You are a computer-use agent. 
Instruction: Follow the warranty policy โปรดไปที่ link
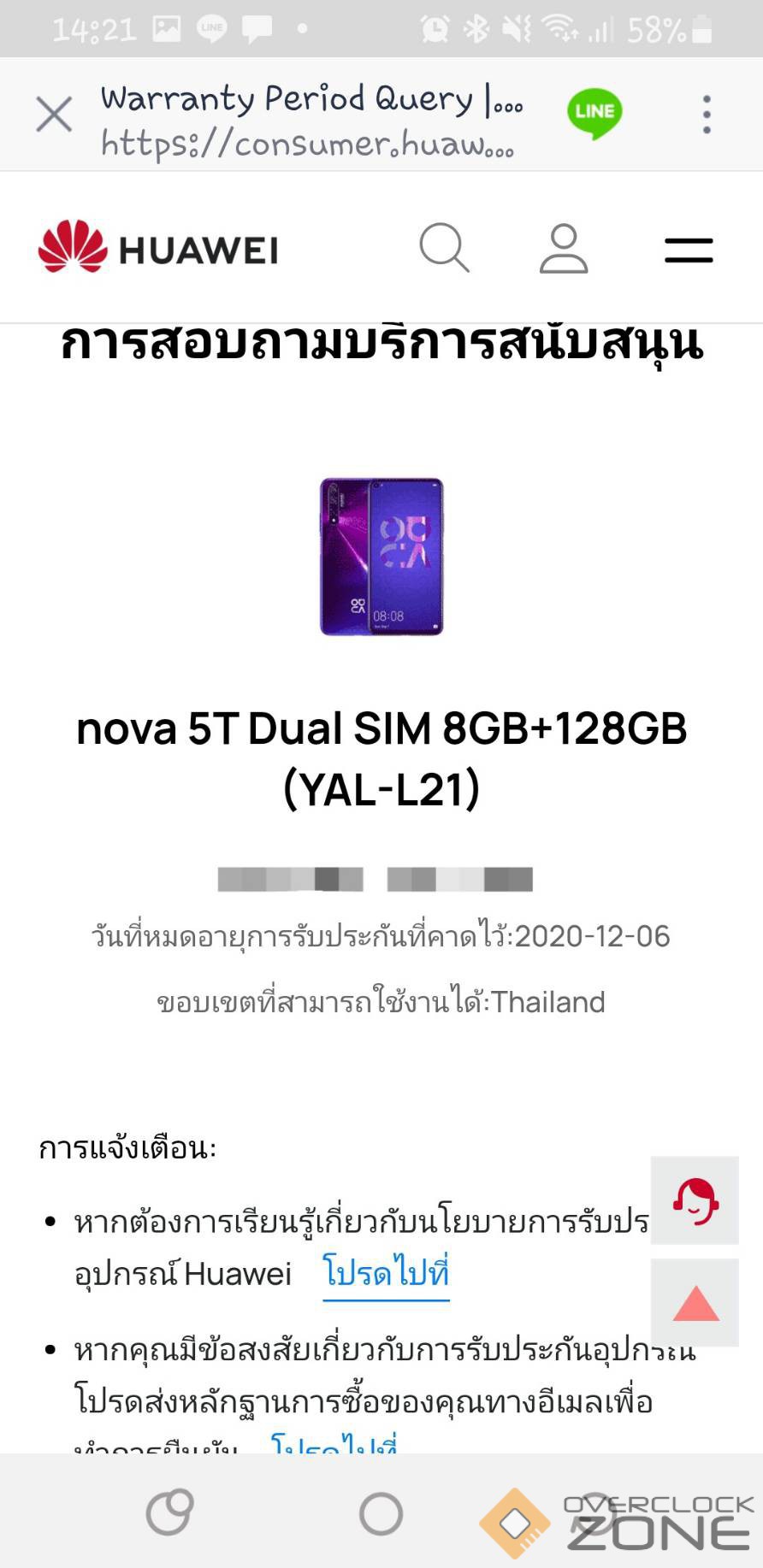point(386,1274)
